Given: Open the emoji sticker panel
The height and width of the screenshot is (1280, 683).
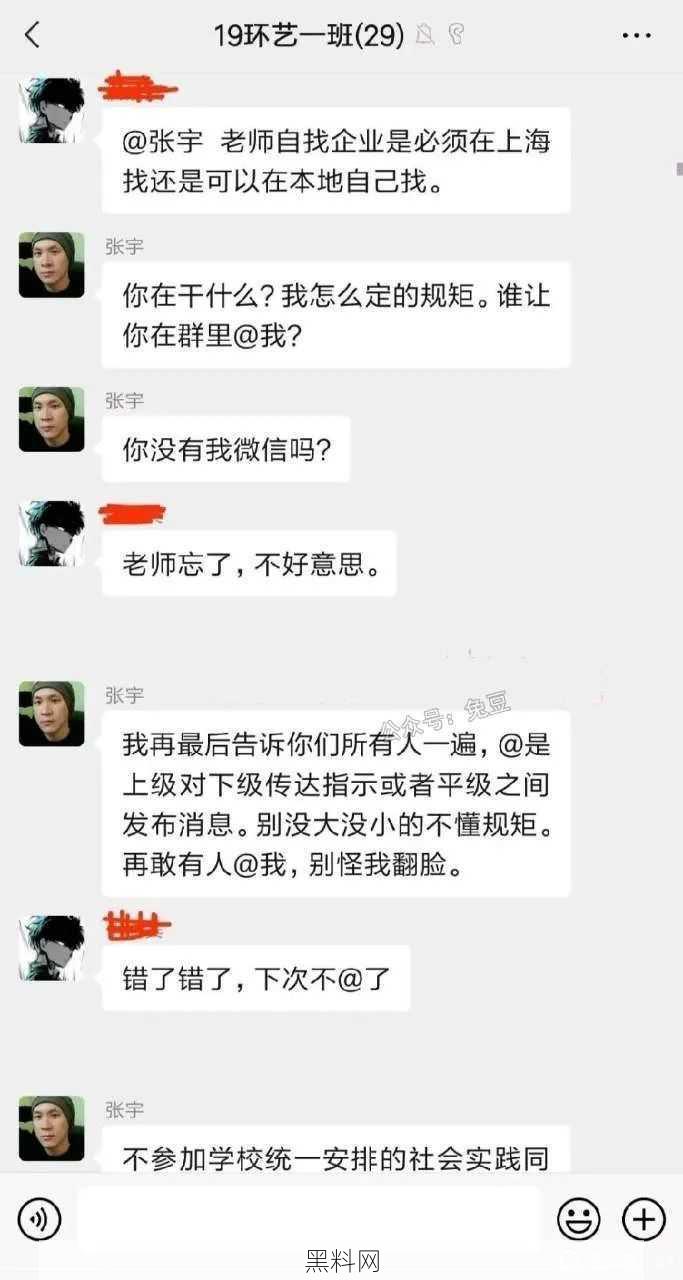Looking at the screenshot, I should pyautogui.click(x=578, y=1219).
